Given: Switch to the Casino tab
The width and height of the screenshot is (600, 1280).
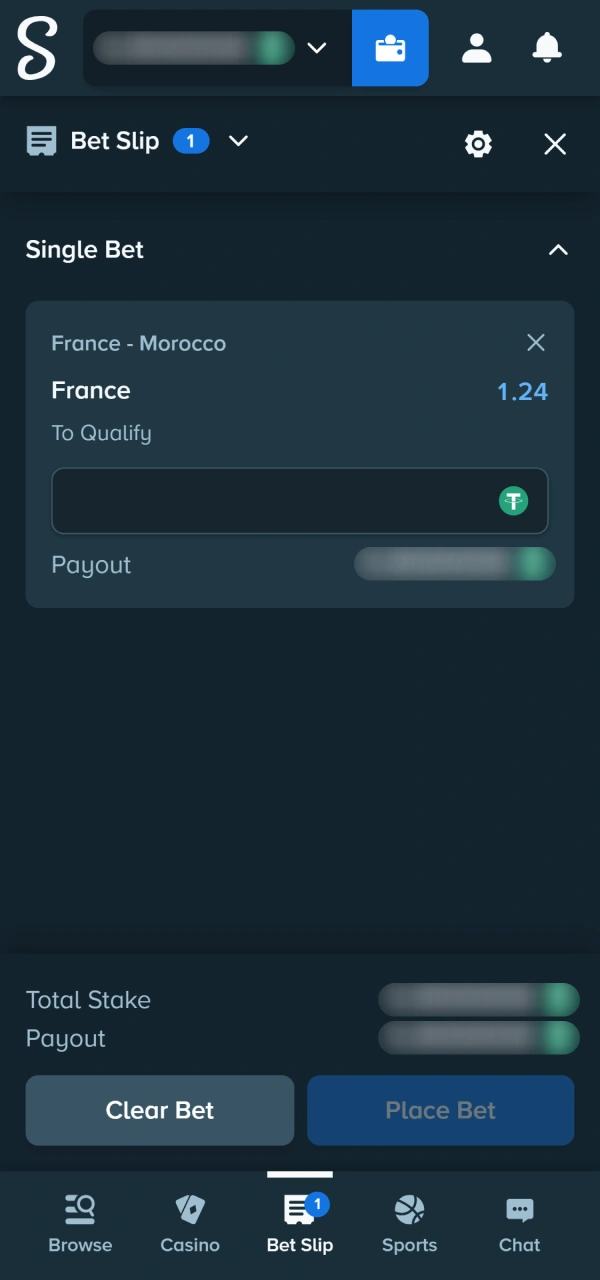Looking at the screenshot, I should tap(190, 1224).
